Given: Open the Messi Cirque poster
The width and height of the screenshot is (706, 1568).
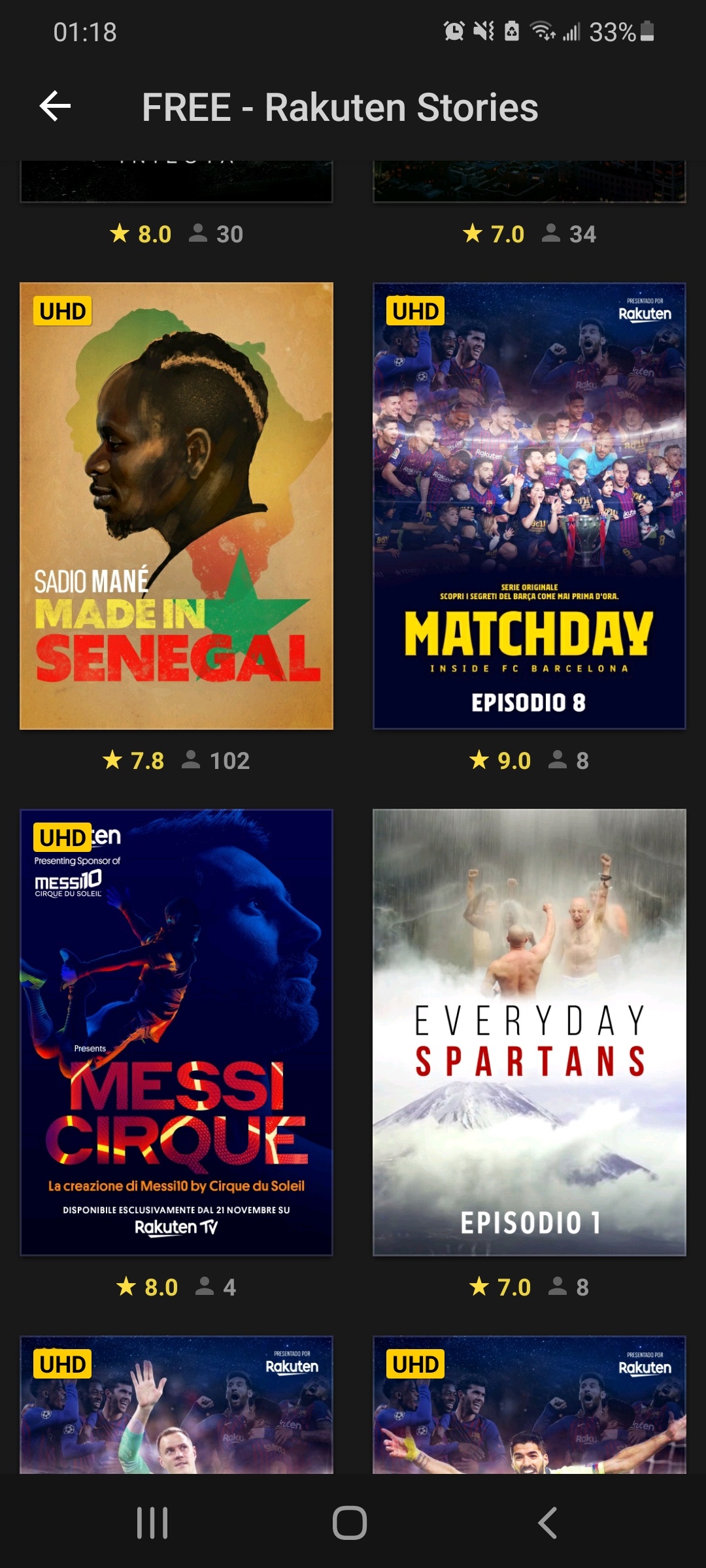Looking at the screenshot, I should pos(176,1032).
